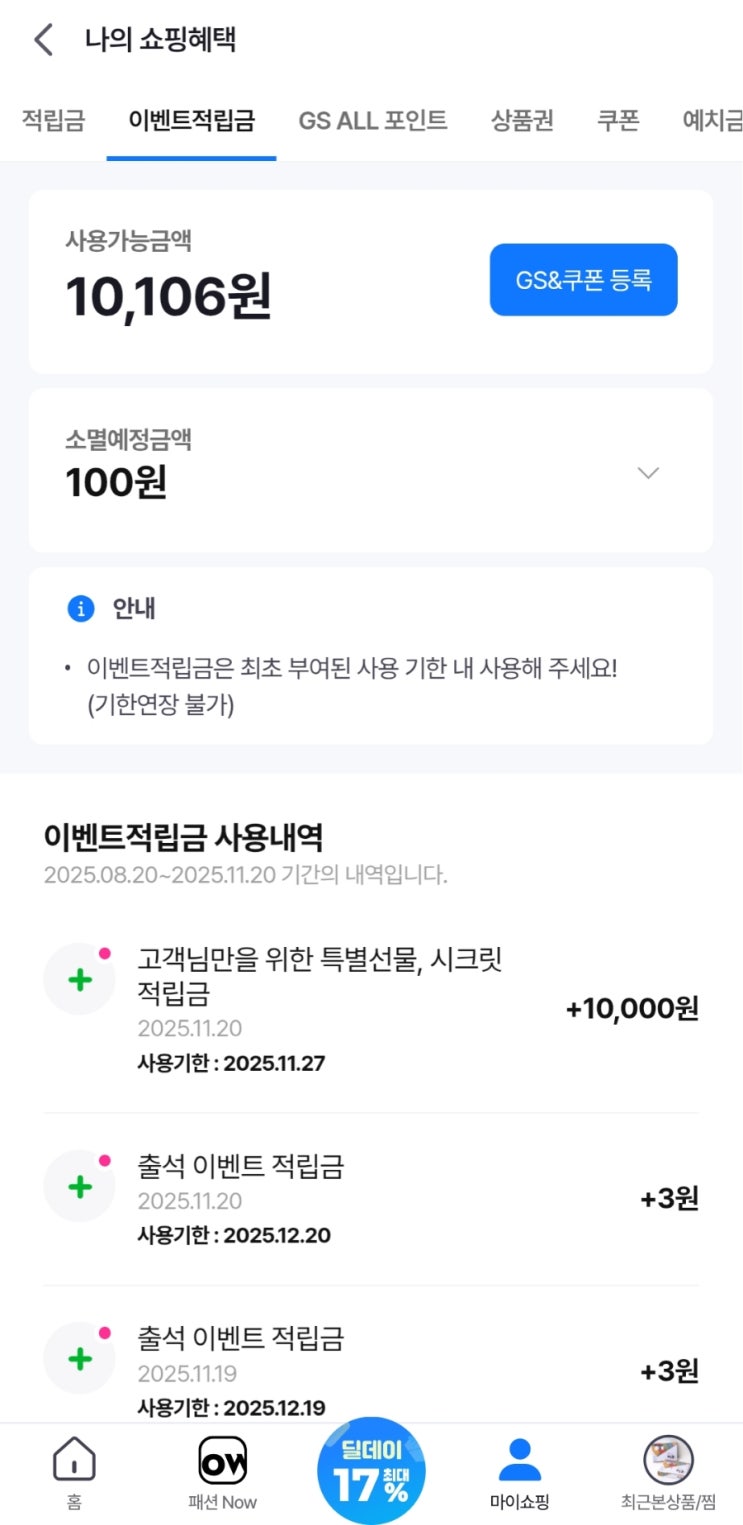Select the active 이벤트적립금 tab
Viewport: 743px width, 1525px height.
(x=188, y=119)
